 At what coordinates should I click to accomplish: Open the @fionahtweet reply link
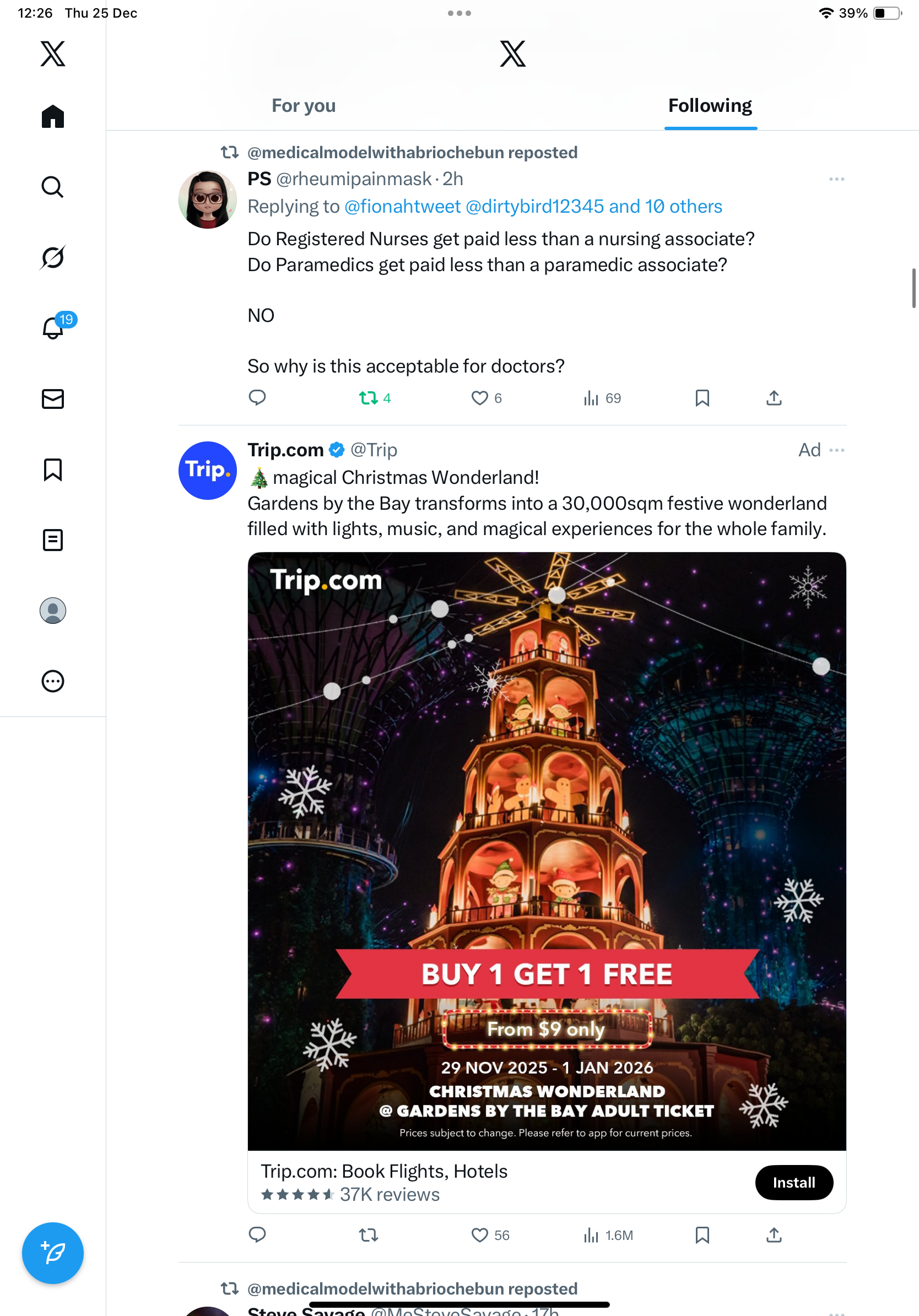pos(402,207)
